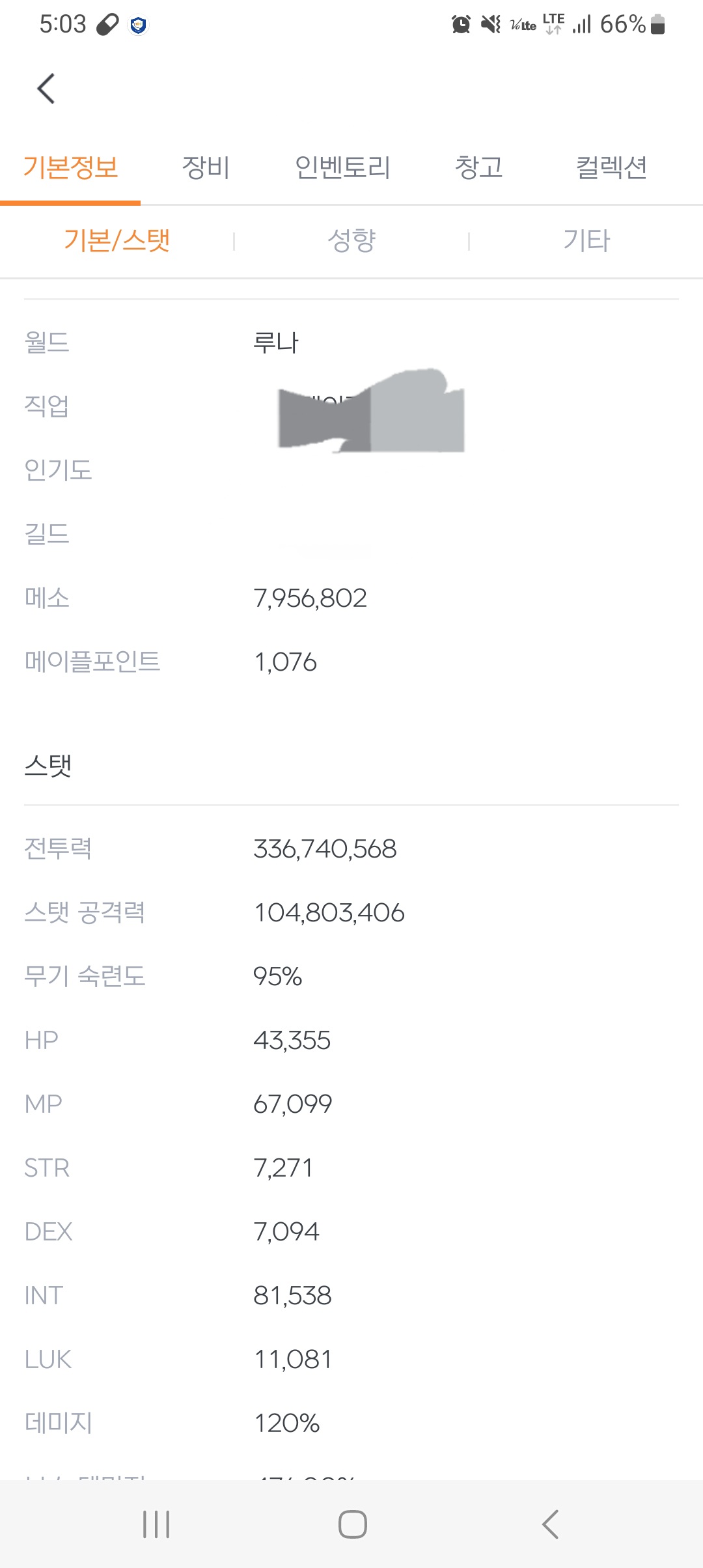This screenshot has width=703, height=1568.
Task: Switch to the 장비 tab
Action: point(206,168)
